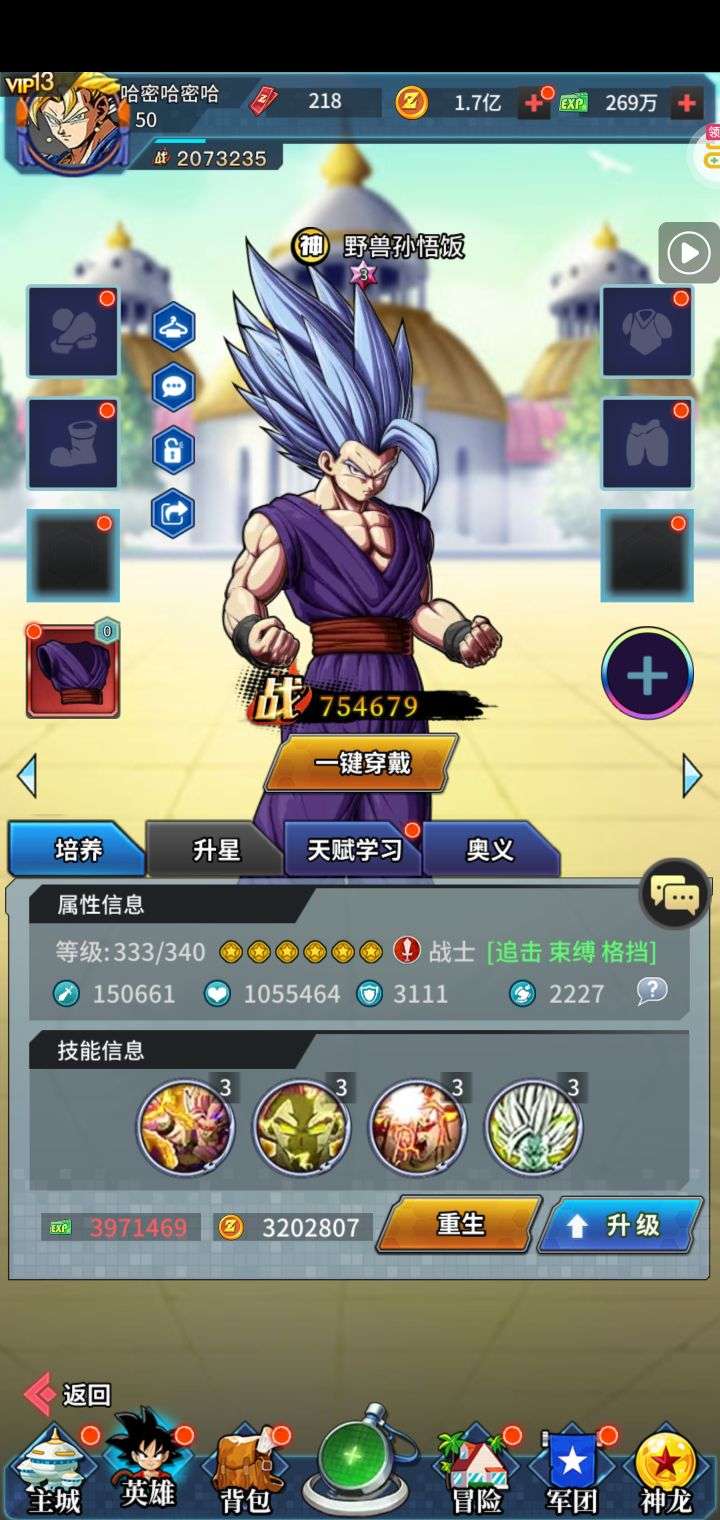Select the 奥义 tab
720x1520 pixels.
490,849
